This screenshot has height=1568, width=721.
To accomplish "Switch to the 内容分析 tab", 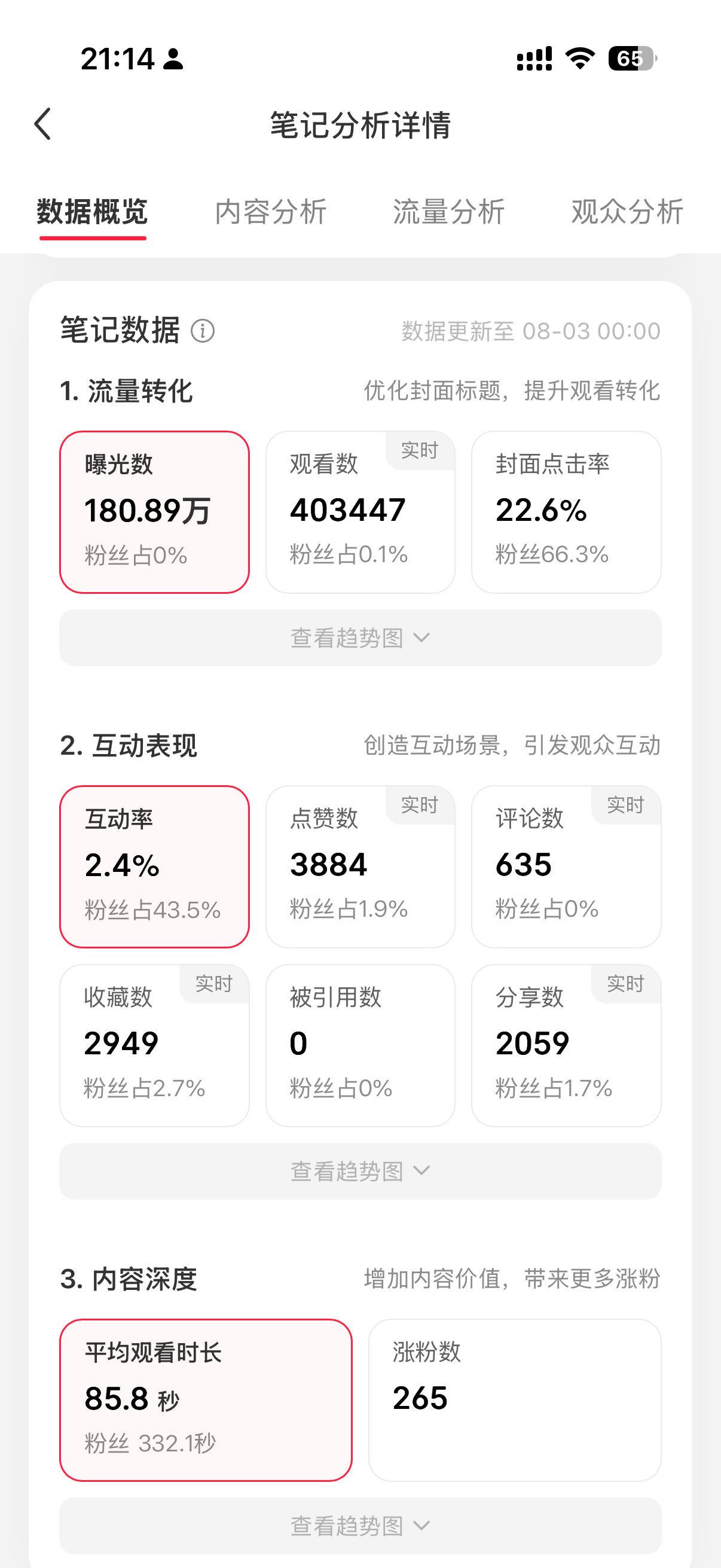I will pos(271,212).
